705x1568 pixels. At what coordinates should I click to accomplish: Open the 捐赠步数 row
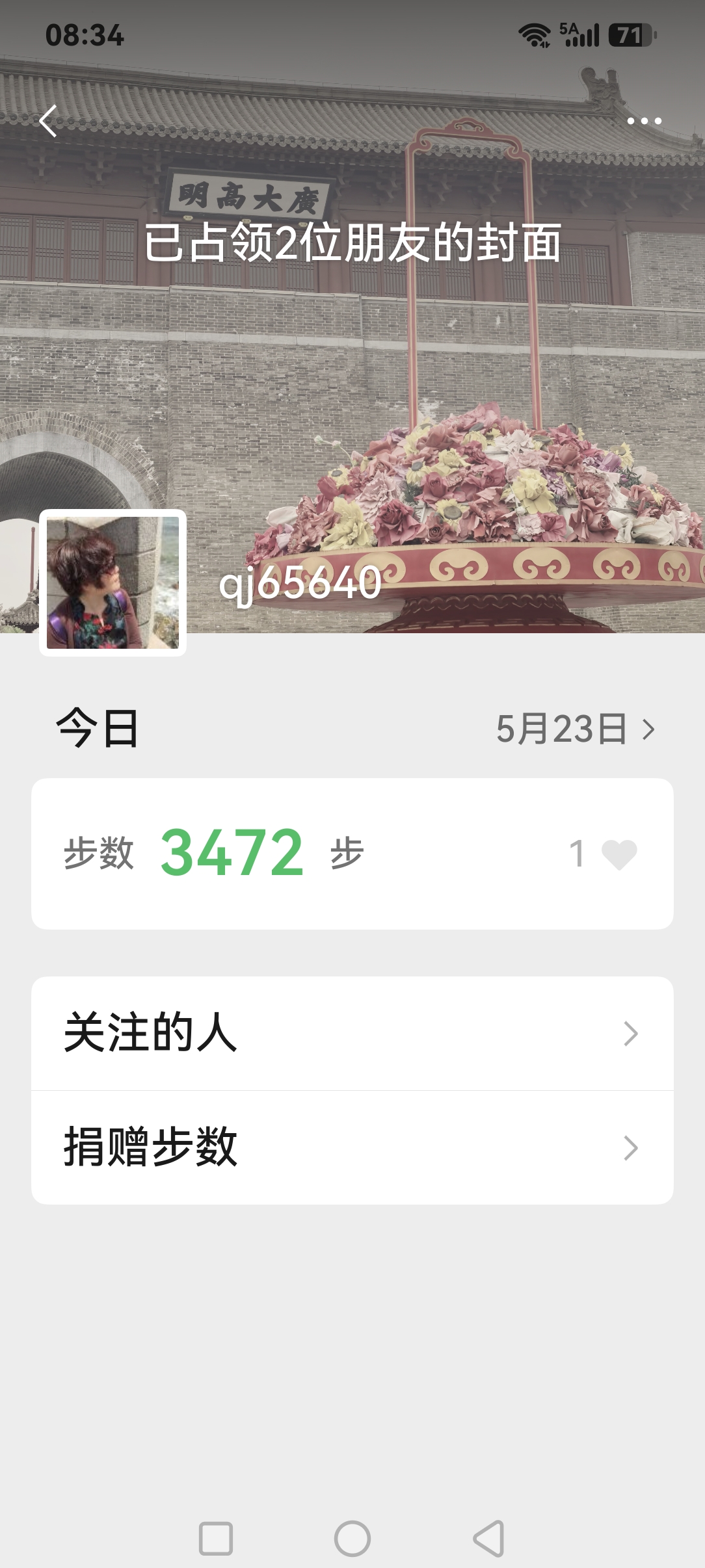(352, 1147)
